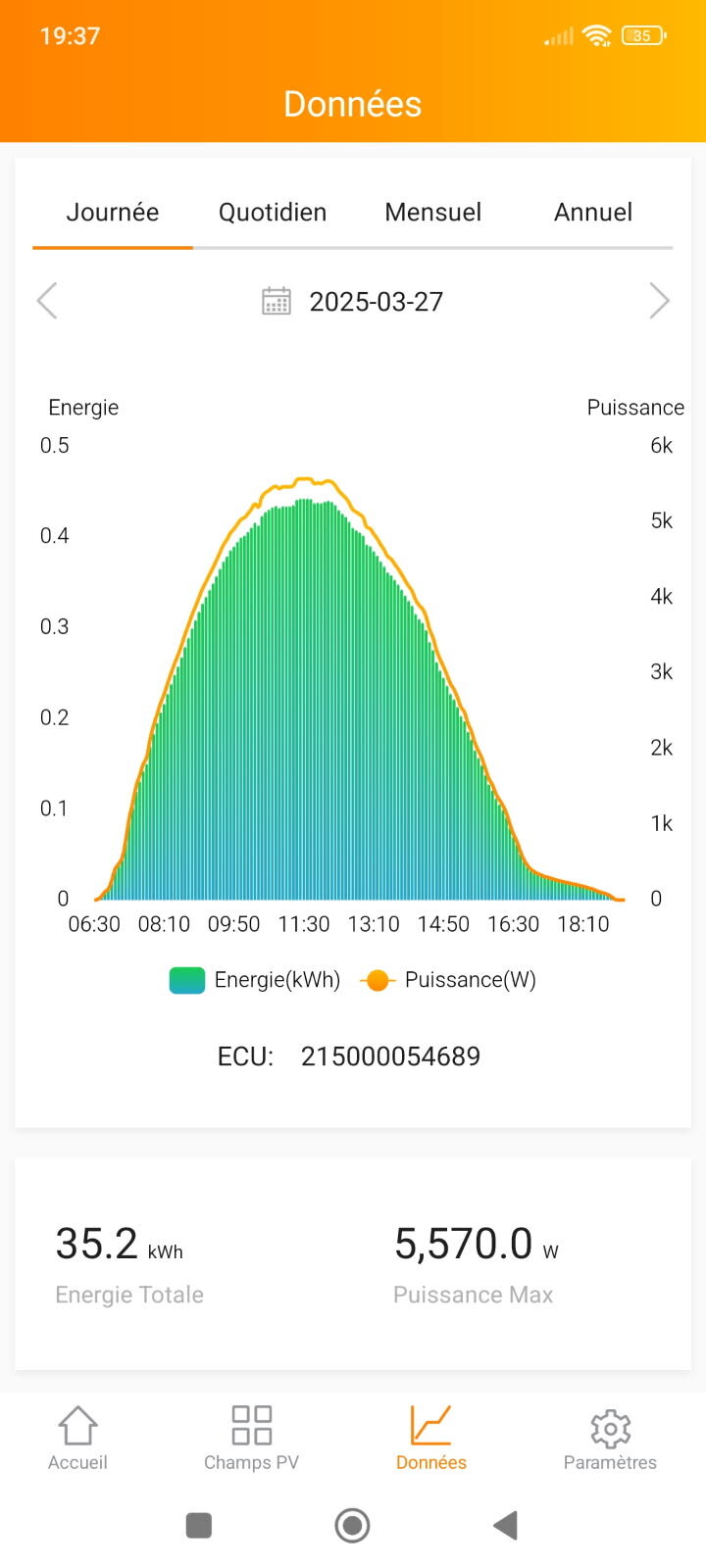Toggle the Energie(kWh) legend series
The height and width of the screenshot is (1568, 706).
255,980
